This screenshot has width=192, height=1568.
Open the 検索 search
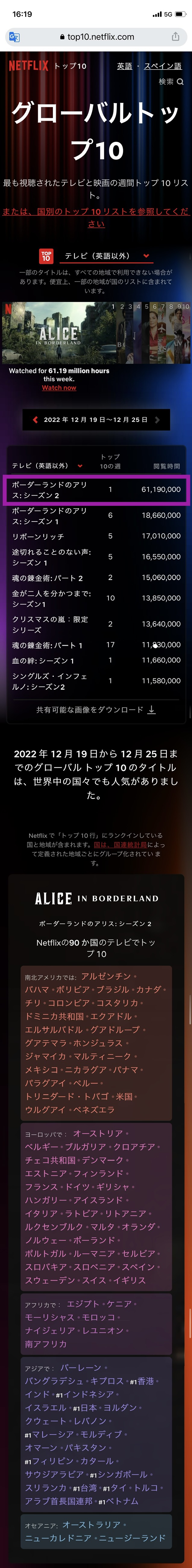[x=171, y=81]
